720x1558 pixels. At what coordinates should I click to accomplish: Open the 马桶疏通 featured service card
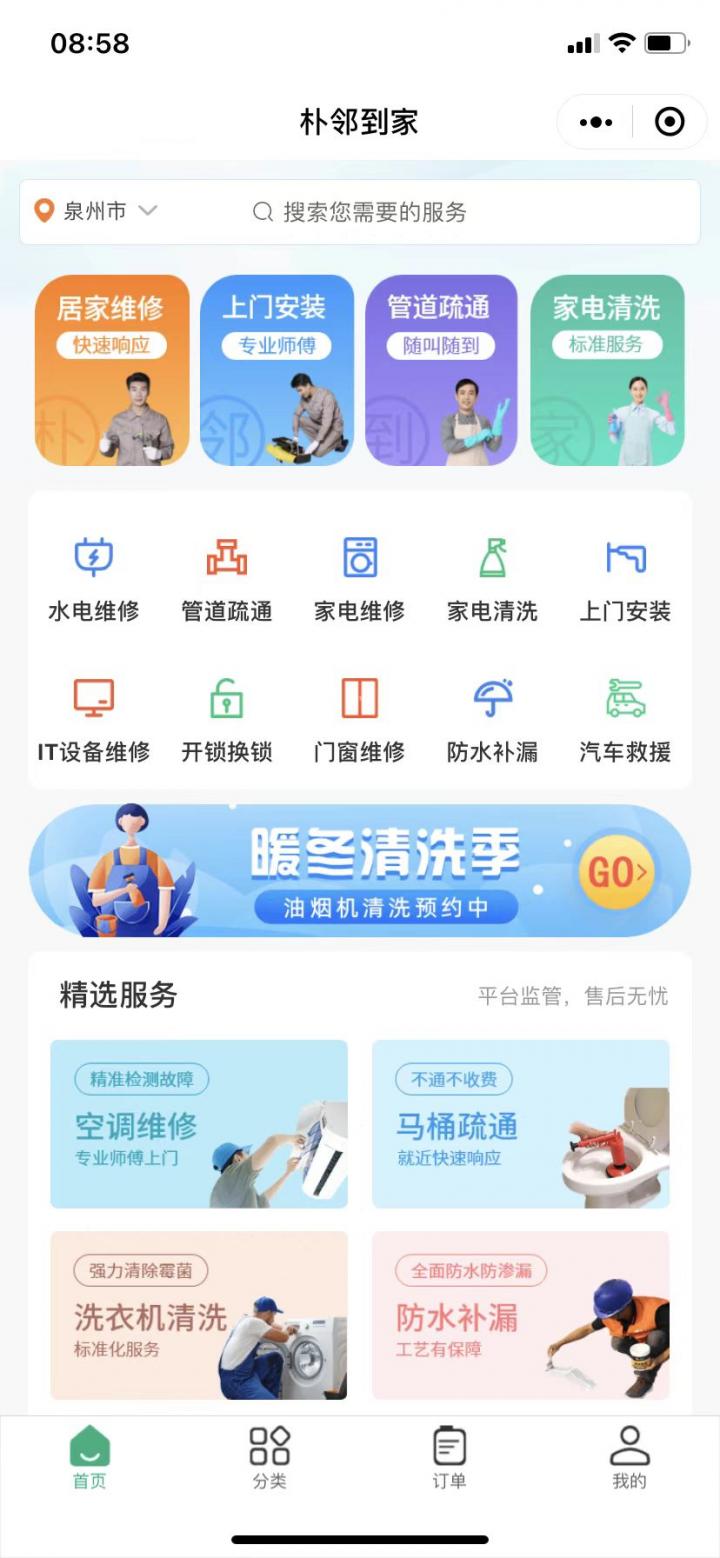521,1124
